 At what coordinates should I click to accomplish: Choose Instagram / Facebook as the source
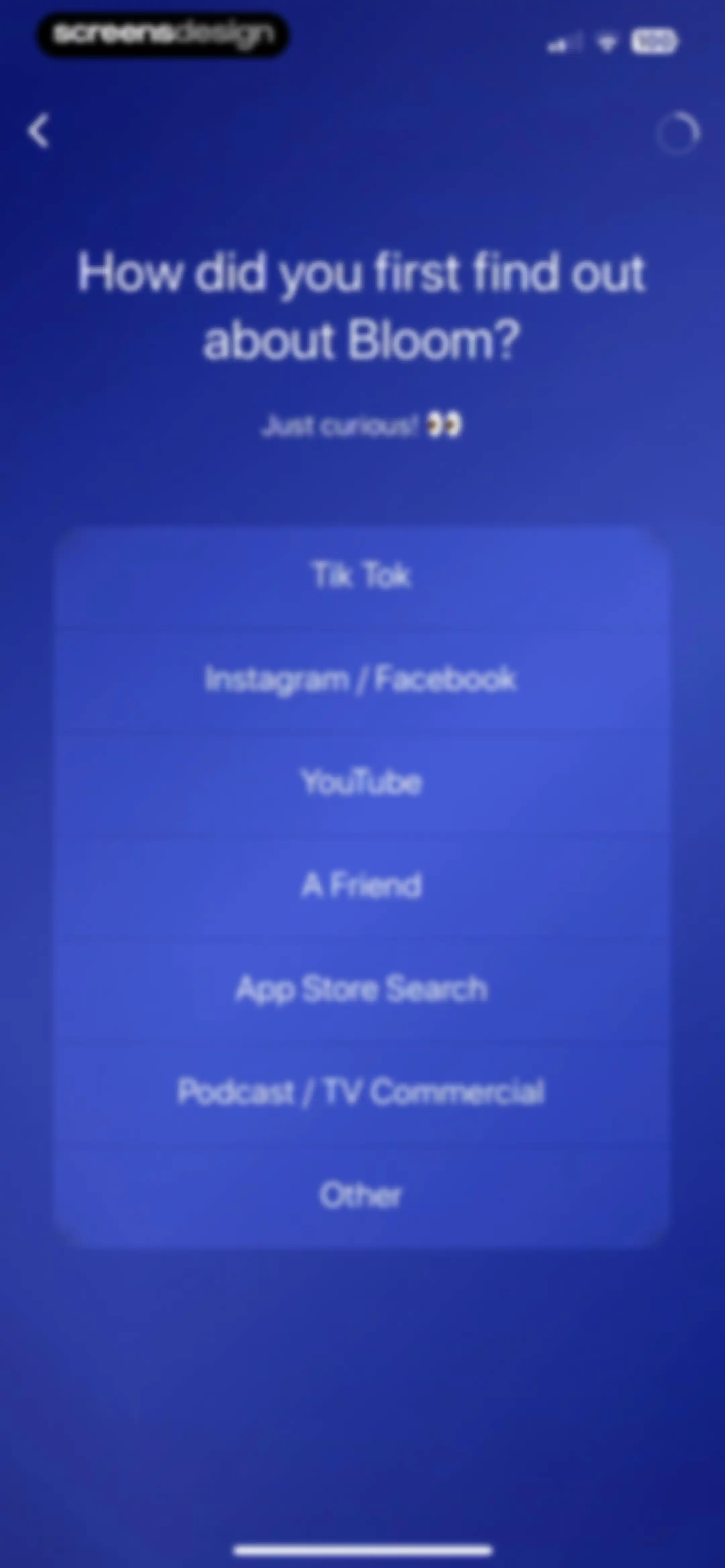pos(362,679)
